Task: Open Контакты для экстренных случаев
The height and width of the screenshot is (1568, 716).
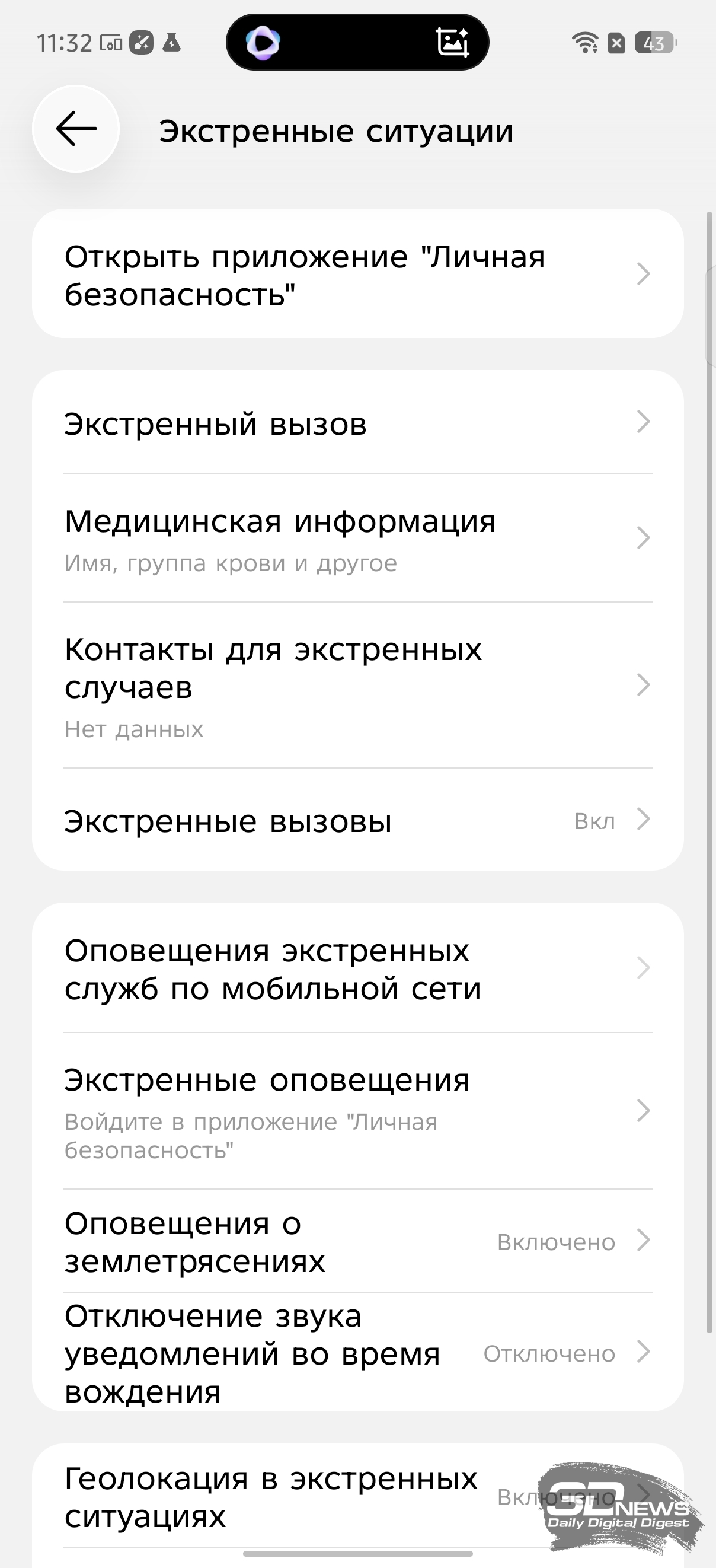Action: 357,686
